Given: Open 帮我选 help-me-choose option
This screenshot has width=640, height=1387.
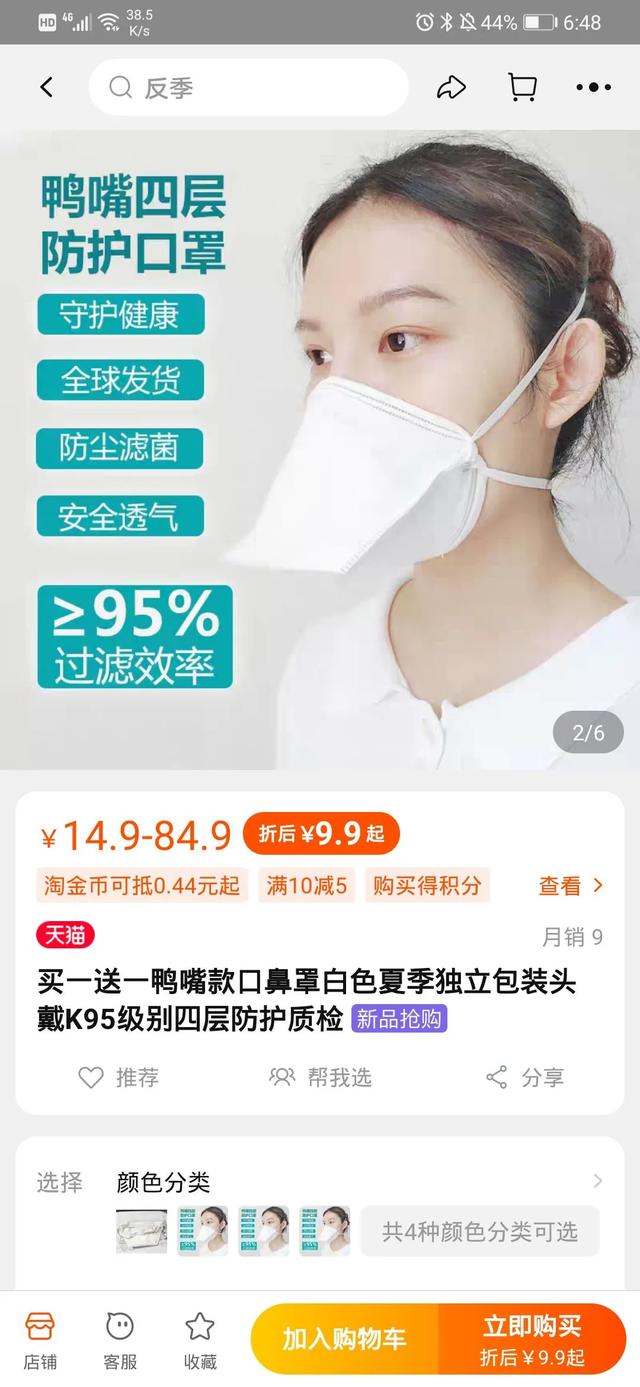Looking at the screenshot, I should coord(321,1077).
